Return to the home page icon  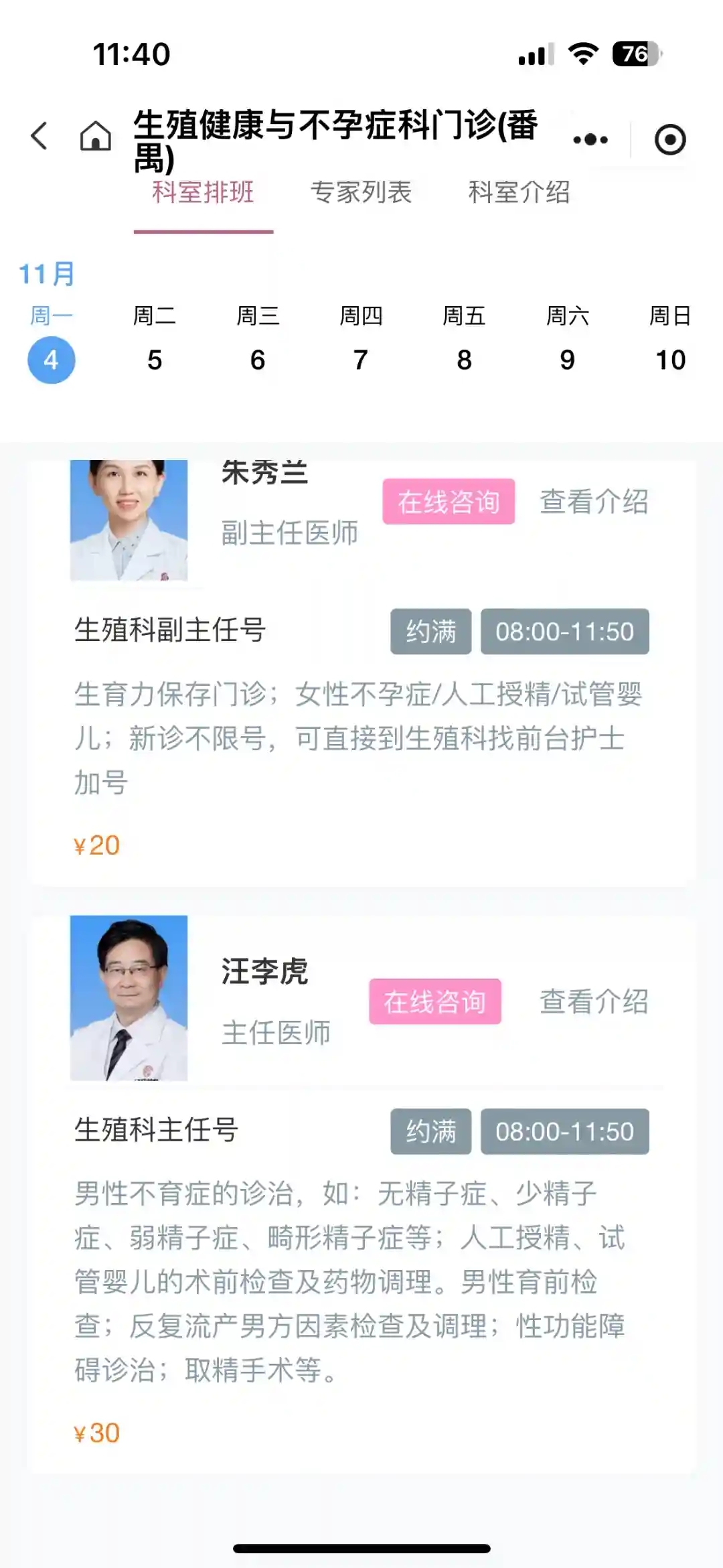click(96, 136)
